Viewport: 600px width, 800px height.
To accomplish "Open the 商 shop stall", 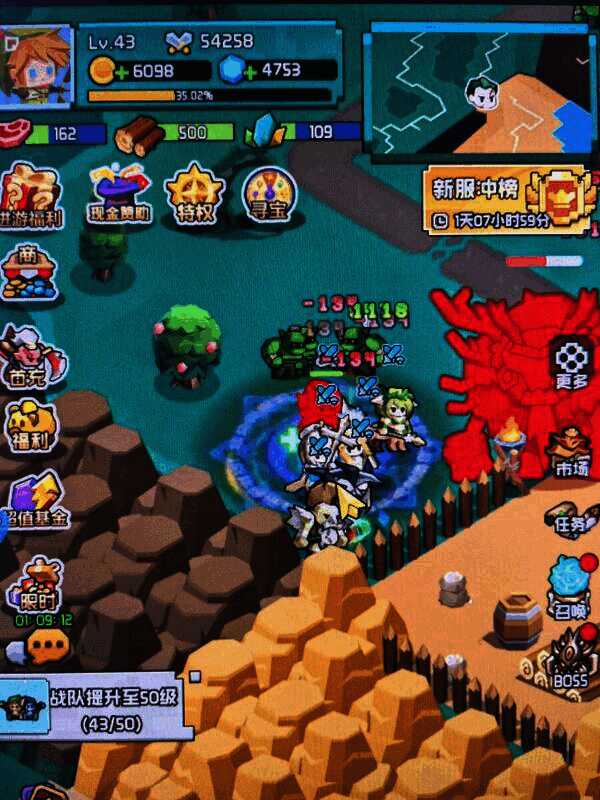I will 30,271.
